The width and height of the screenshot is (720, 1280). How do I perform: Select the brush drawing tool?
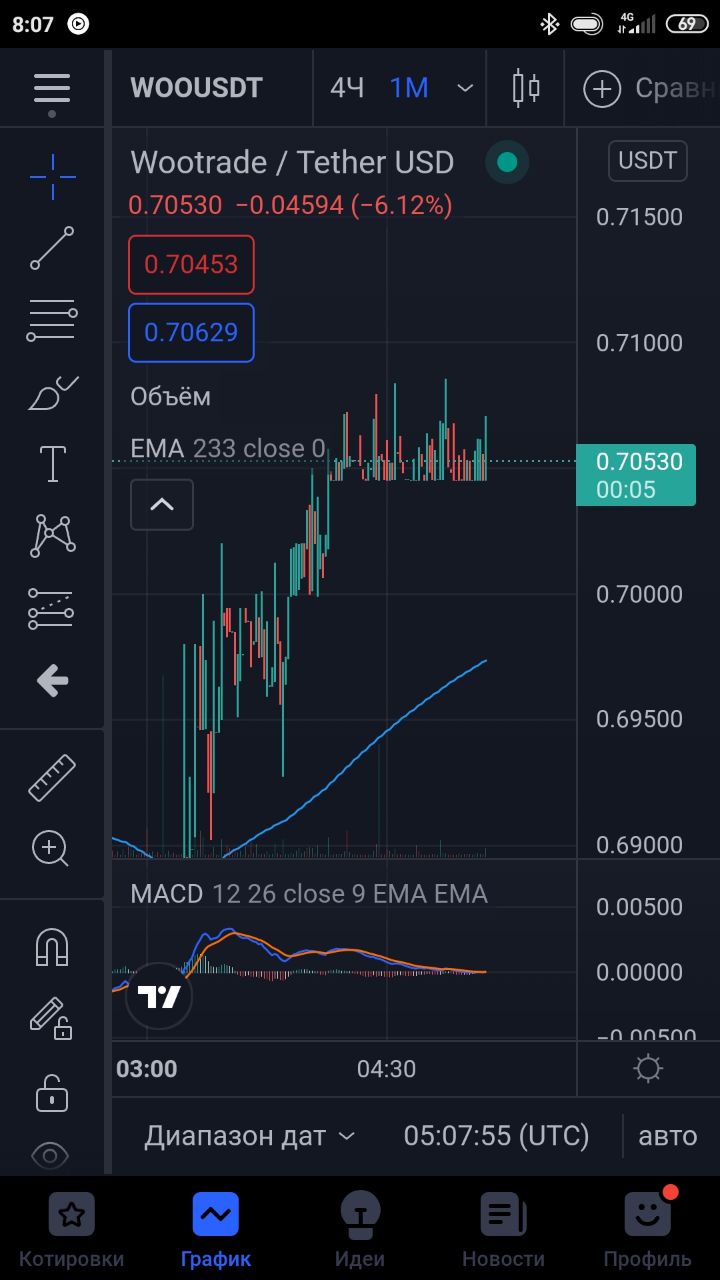pos(52,393)
